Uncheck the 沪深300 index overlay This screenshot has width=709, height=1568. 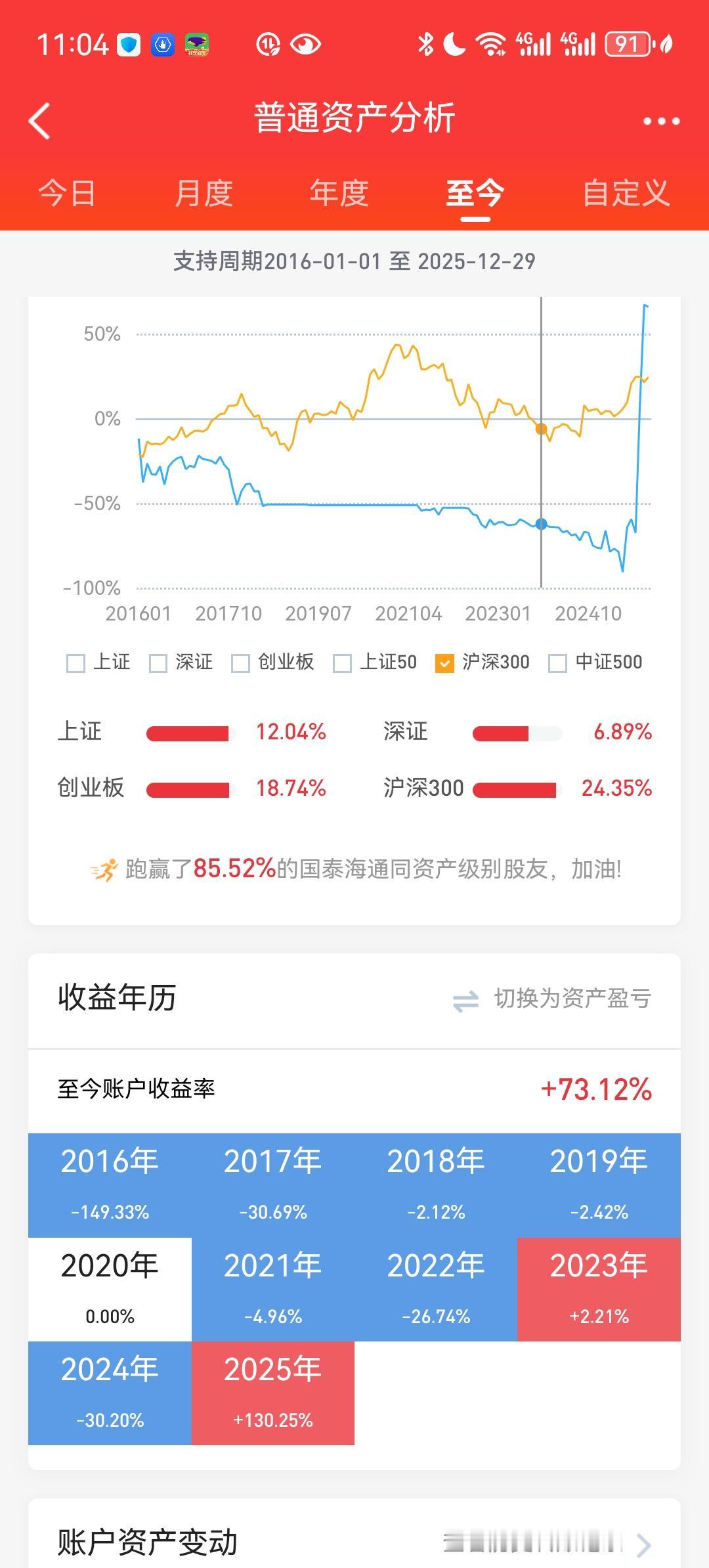[x=444, y=663]
